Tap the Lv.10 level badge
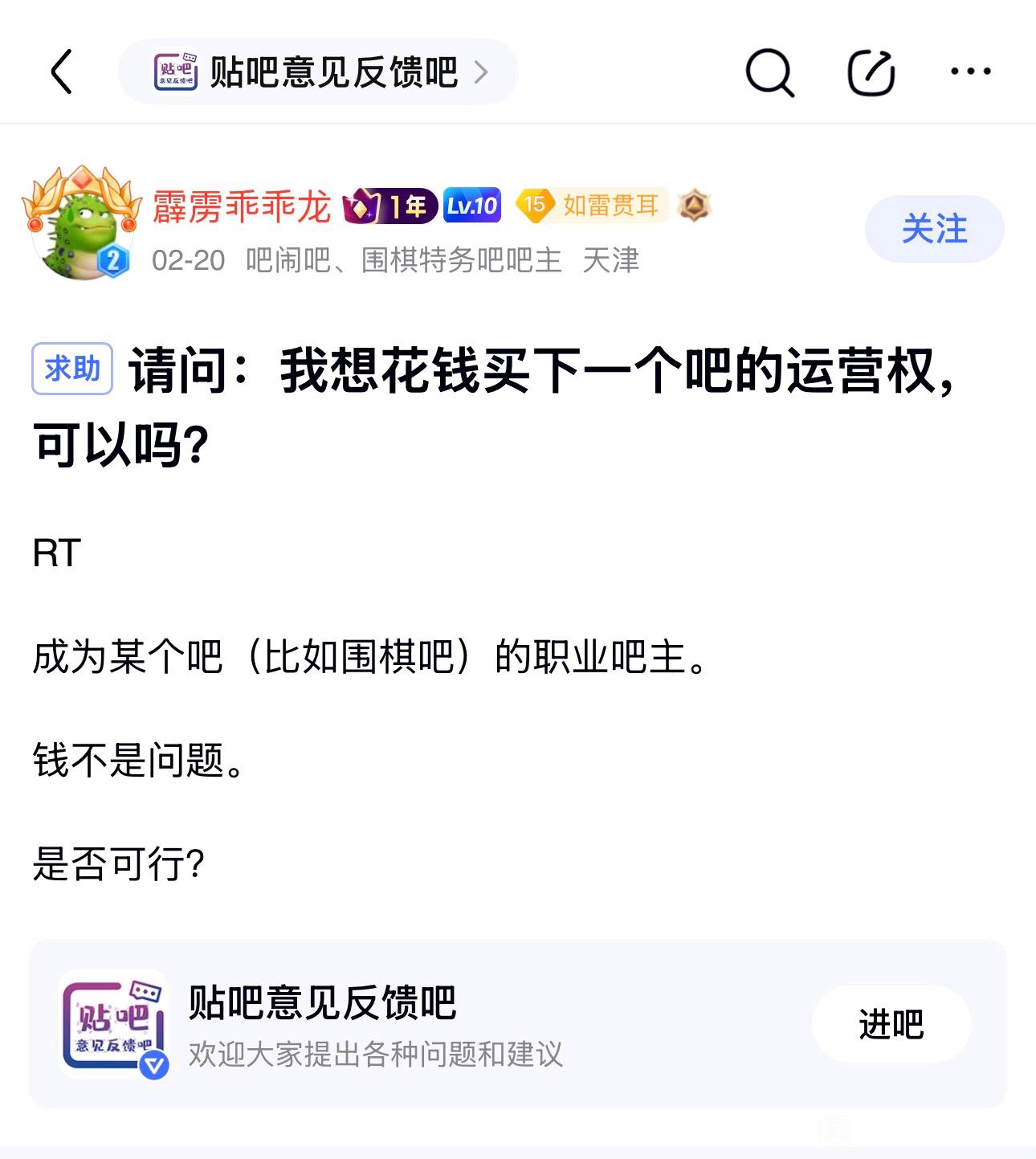 pos(472,206)
